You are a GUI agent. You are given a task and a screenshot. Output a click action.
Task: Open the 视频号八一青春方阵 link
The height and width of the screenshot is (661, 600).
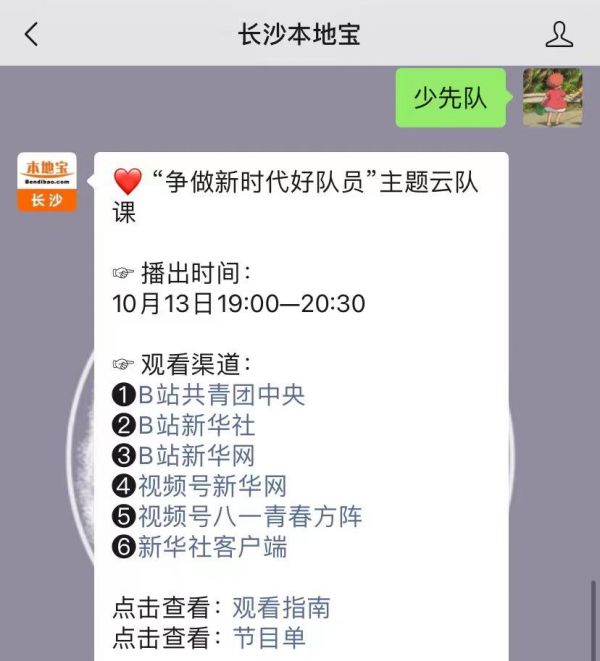click(250, 517)
